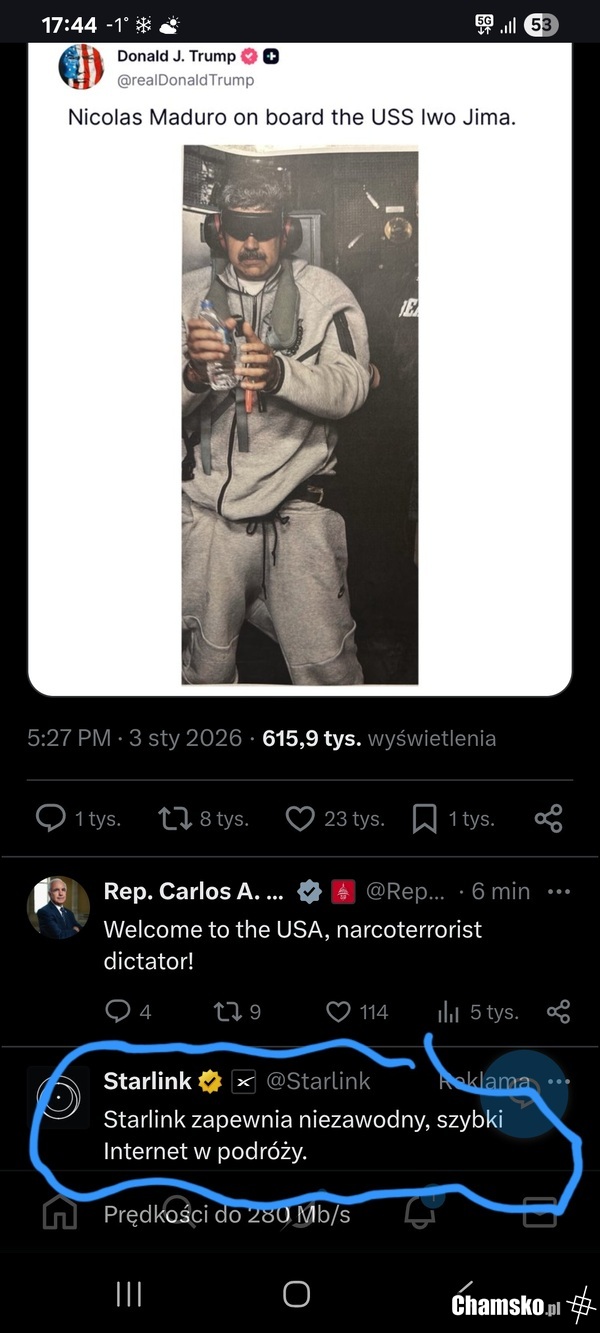
Task: Open the Maduro photo in Trump's post
Action: click(300, 414)
